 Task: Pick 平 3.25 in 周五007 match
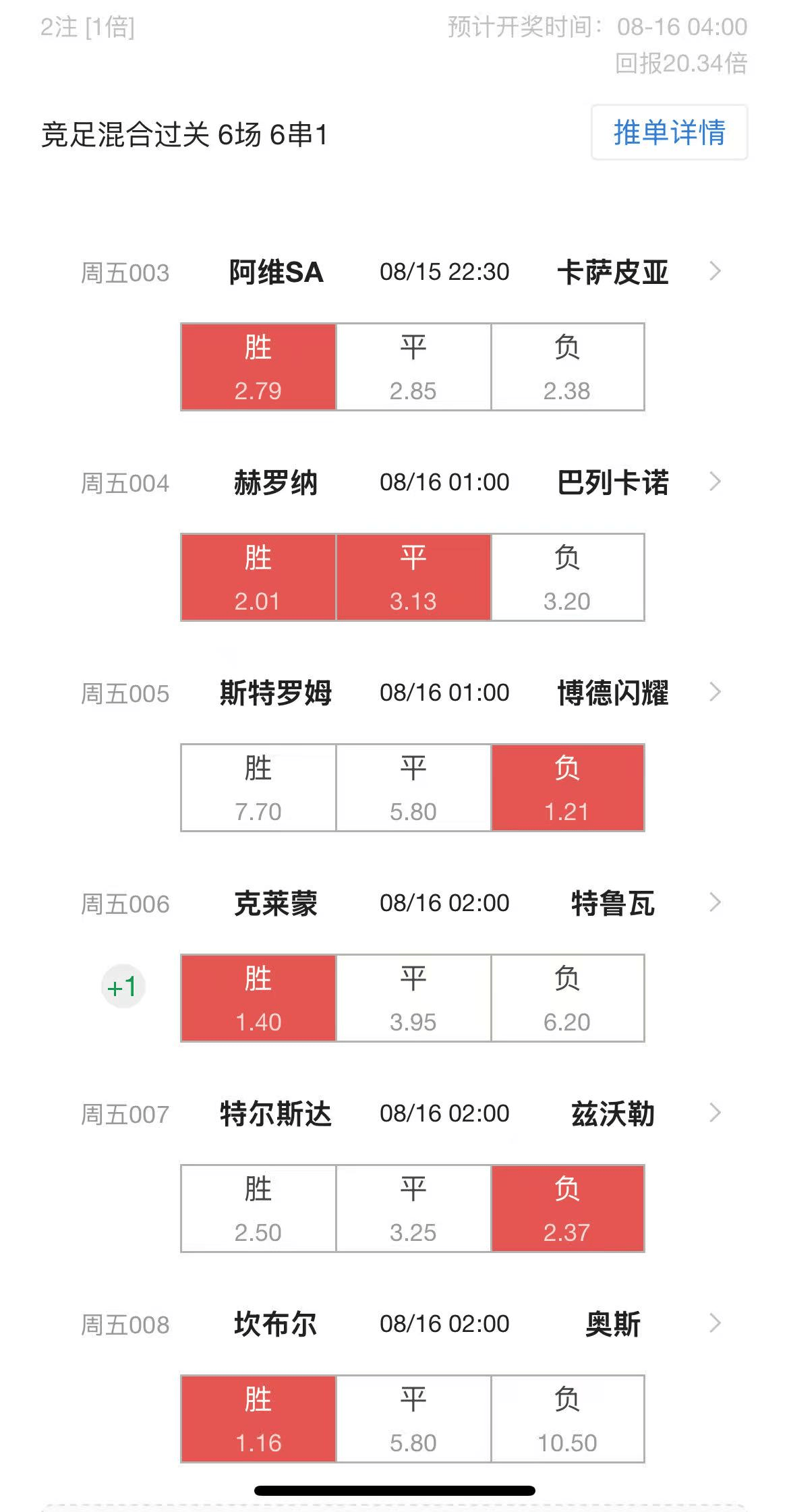(413, 1209)
